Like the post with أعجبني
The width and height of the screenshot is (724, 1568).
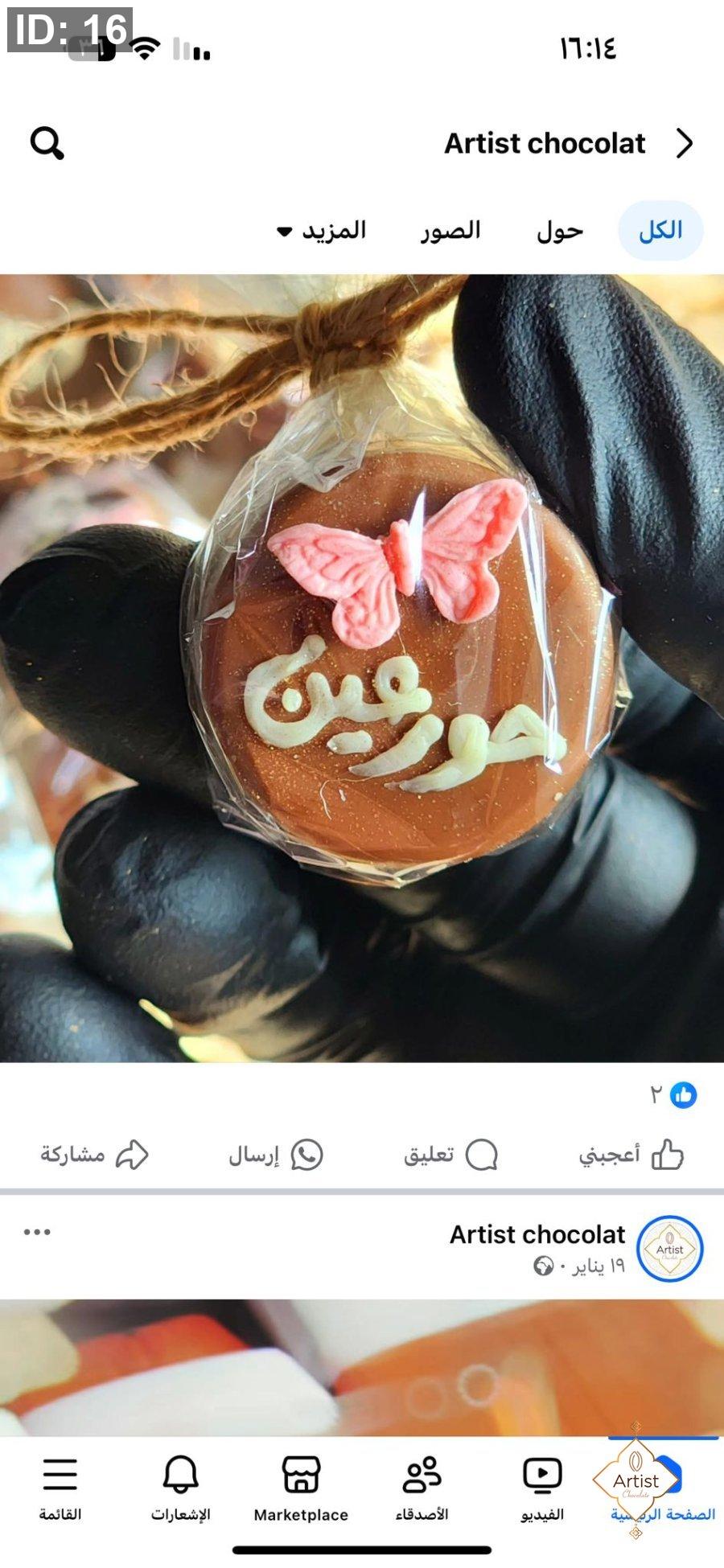[x=631, y=1155]
